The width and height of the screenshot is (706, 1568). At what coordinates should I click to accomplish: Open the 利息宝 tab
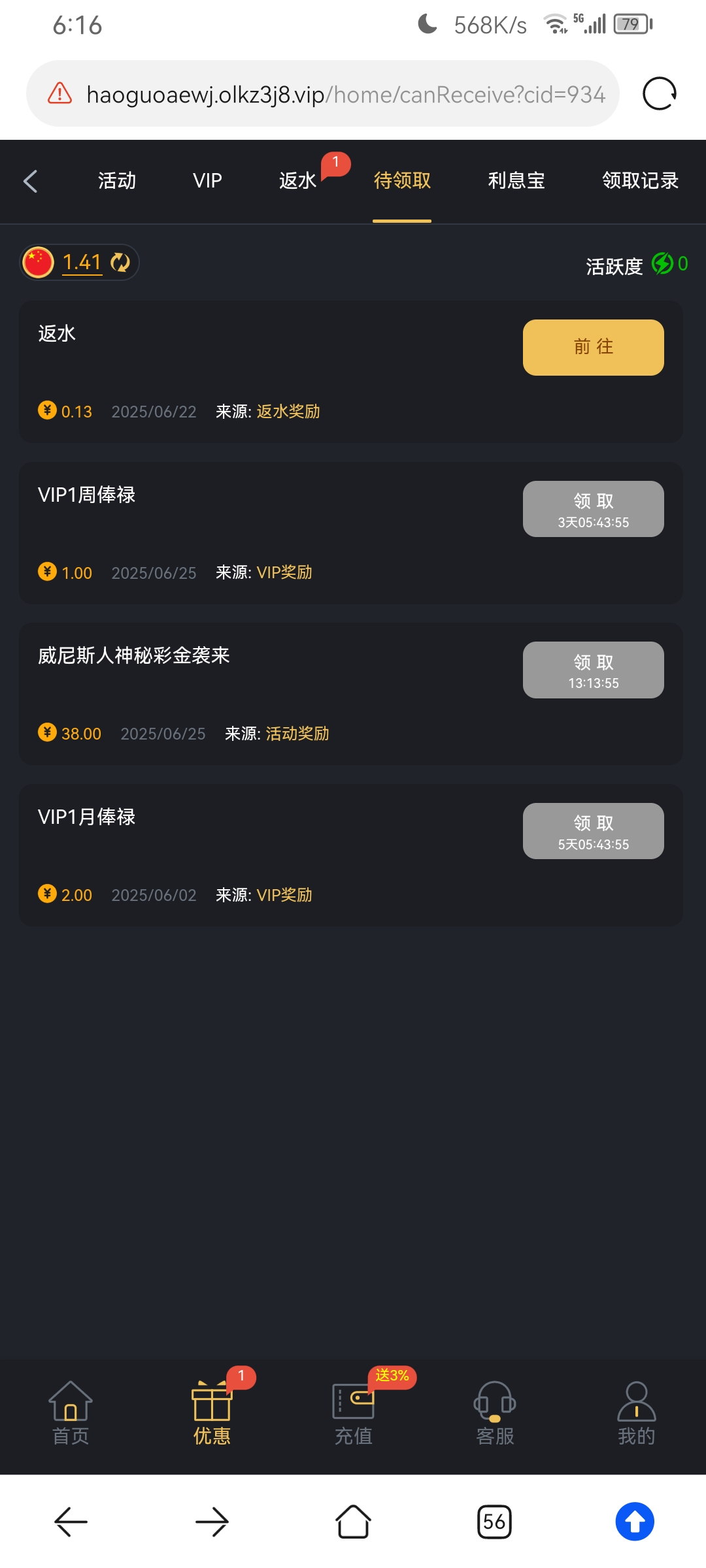click(x=516, y=181)
